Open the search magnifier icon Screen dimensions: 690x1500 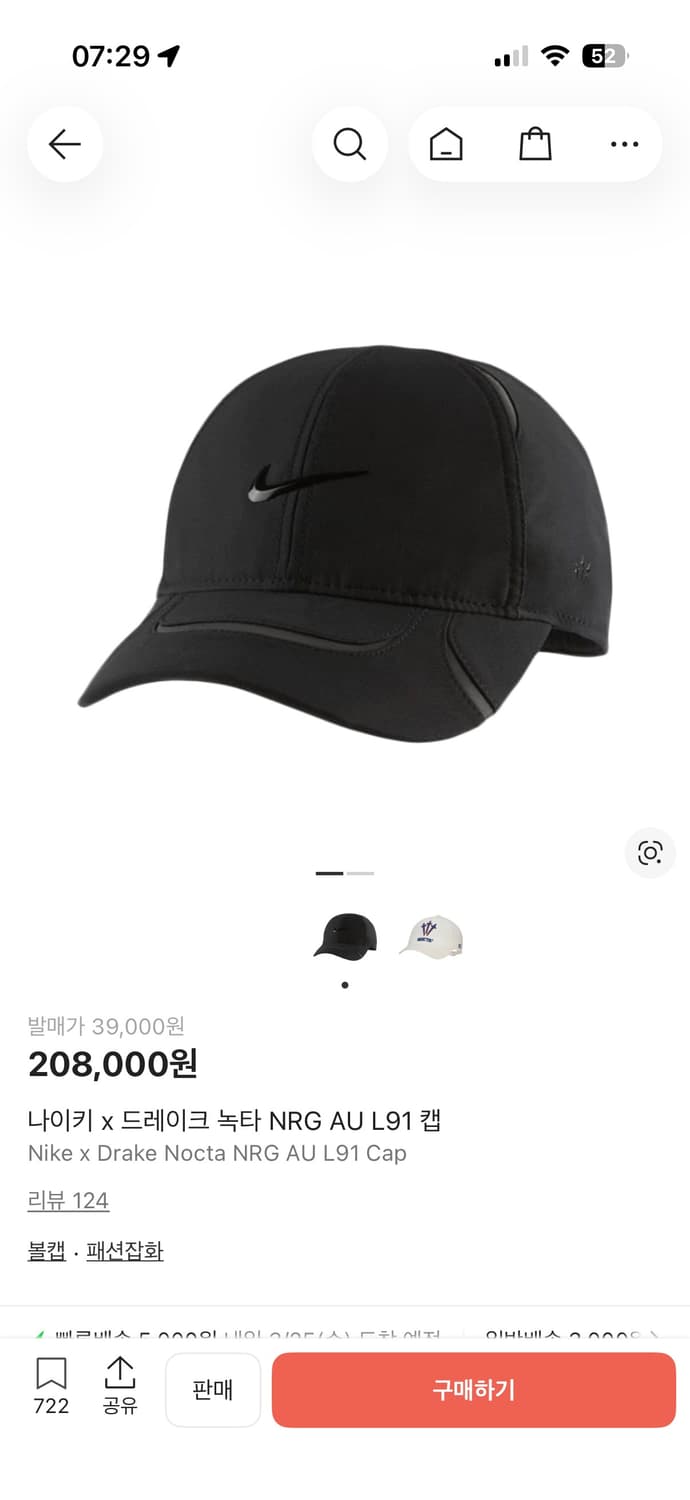(349, 145)
